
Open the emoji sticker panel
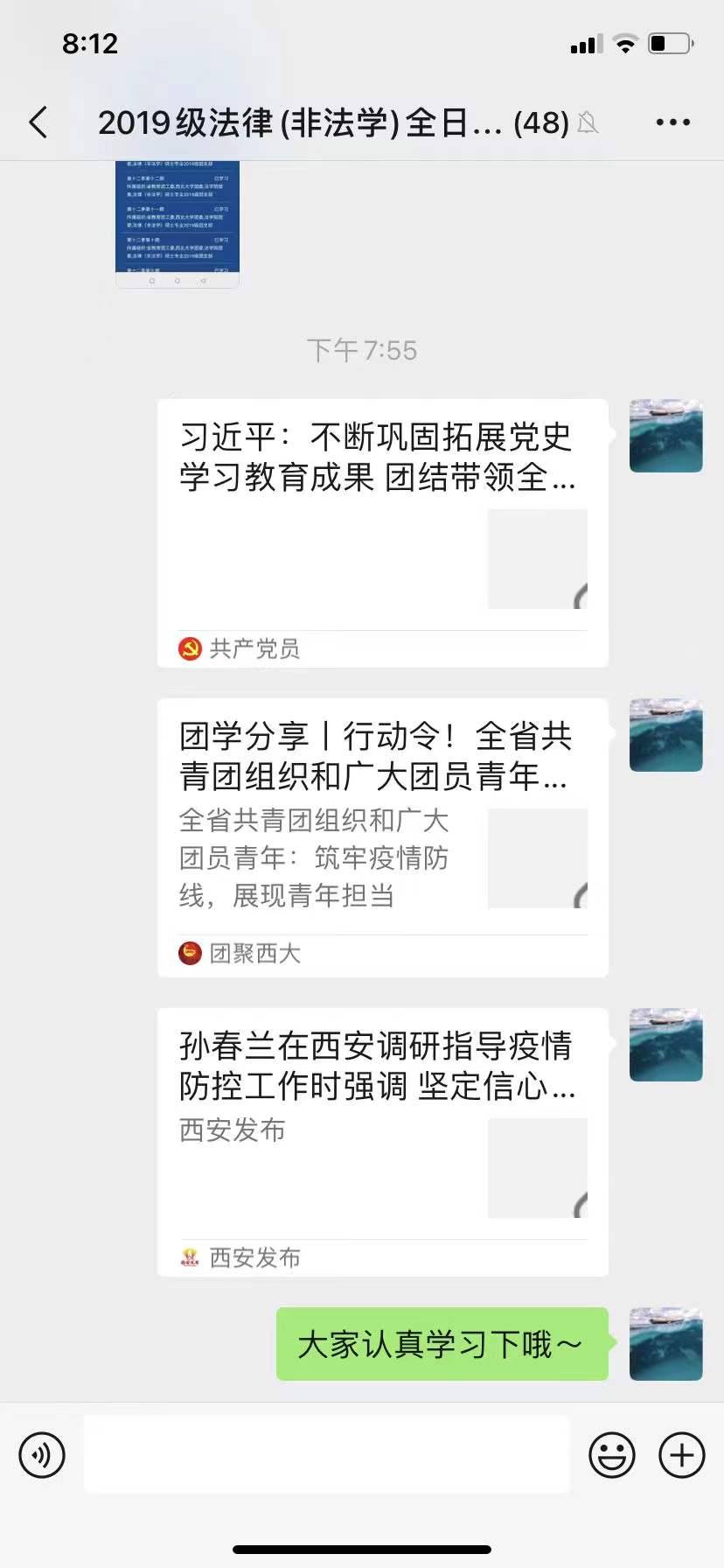pyautogui.click(x=612, y=1455)
